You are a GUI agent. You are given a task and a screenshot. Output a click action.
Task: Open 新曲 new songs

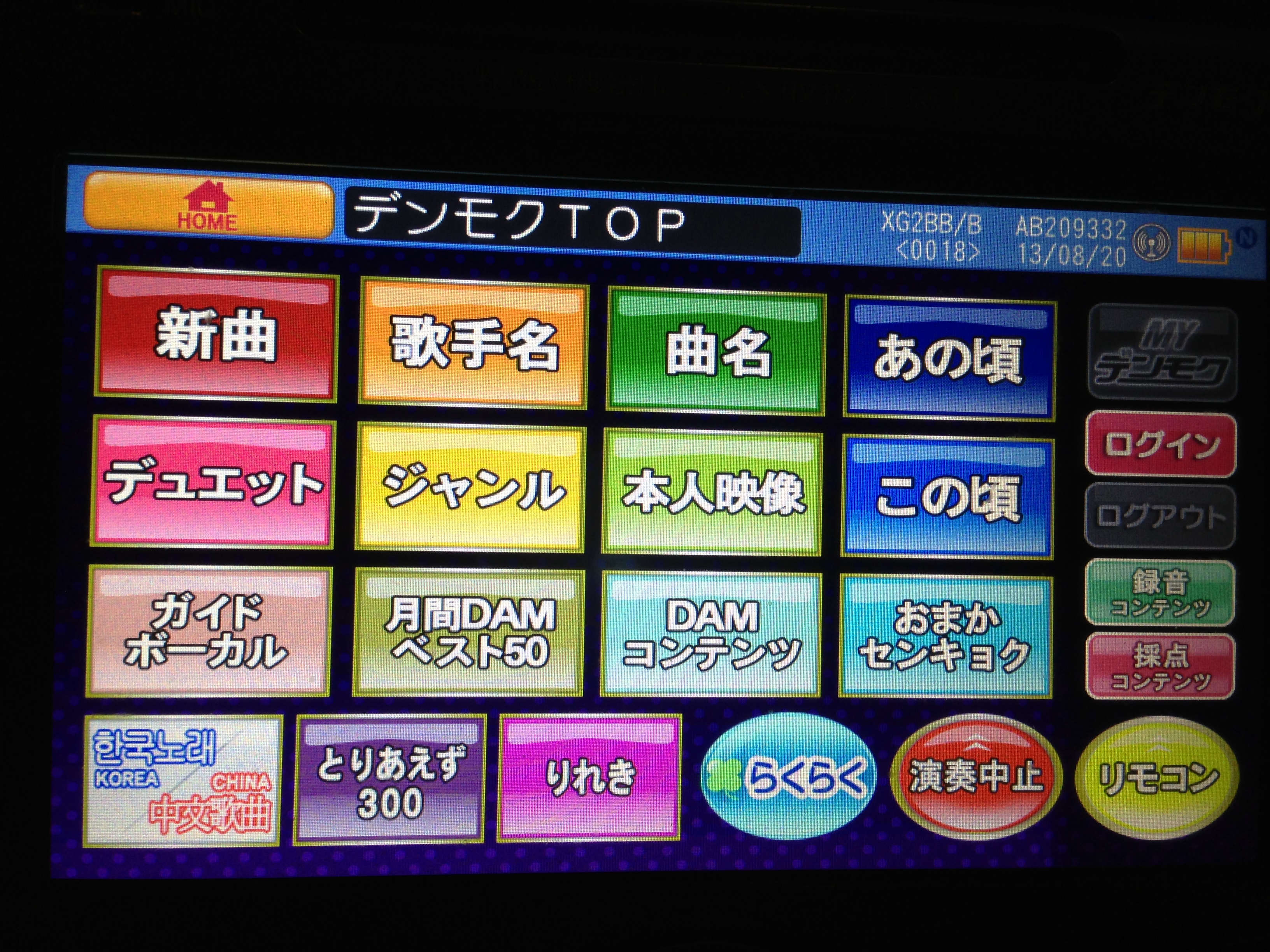pyautogui.click(x=216, y=336)
